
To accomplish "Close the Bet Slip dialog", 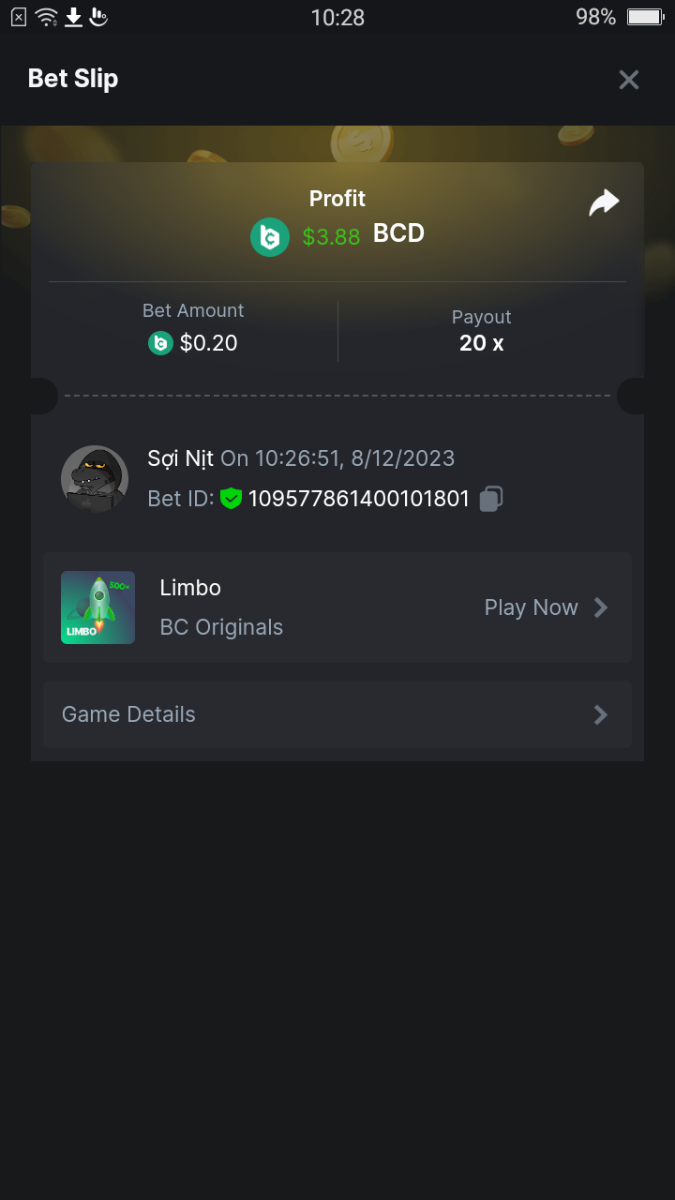I will (628, 80).
